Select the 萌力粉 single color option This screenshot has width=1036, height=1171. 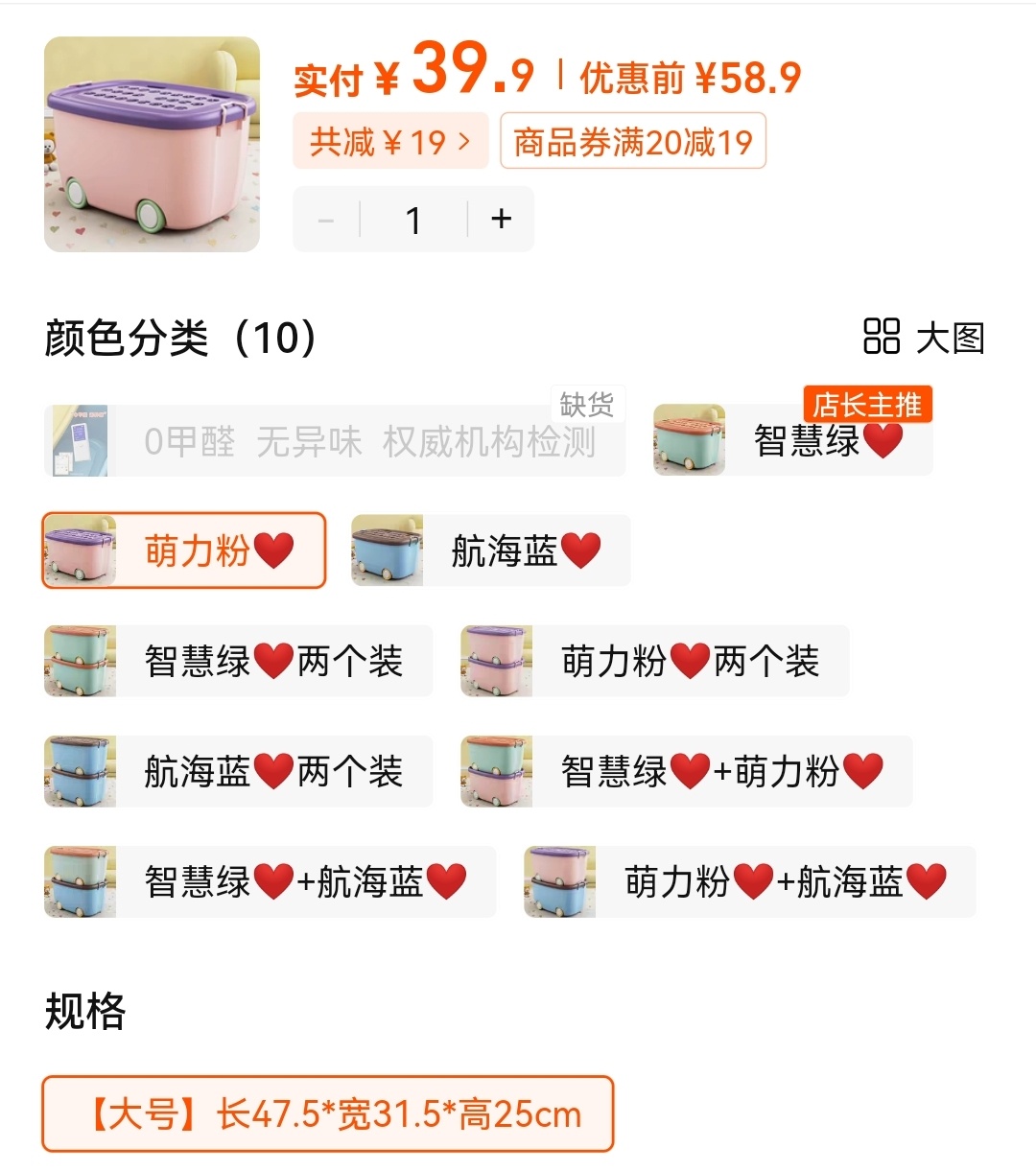pos(184,550)
